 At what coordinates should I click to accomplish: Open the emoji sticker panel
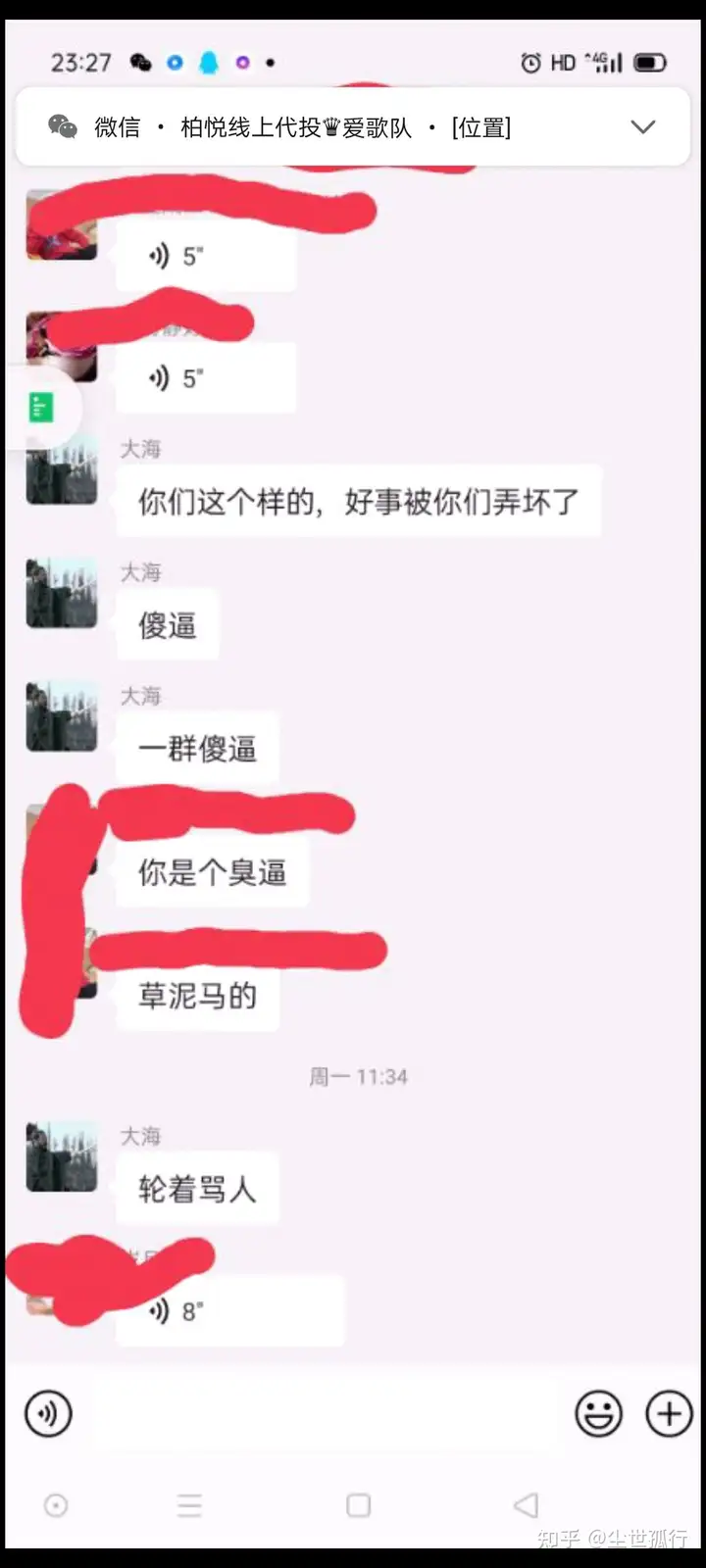(598, 1414)
